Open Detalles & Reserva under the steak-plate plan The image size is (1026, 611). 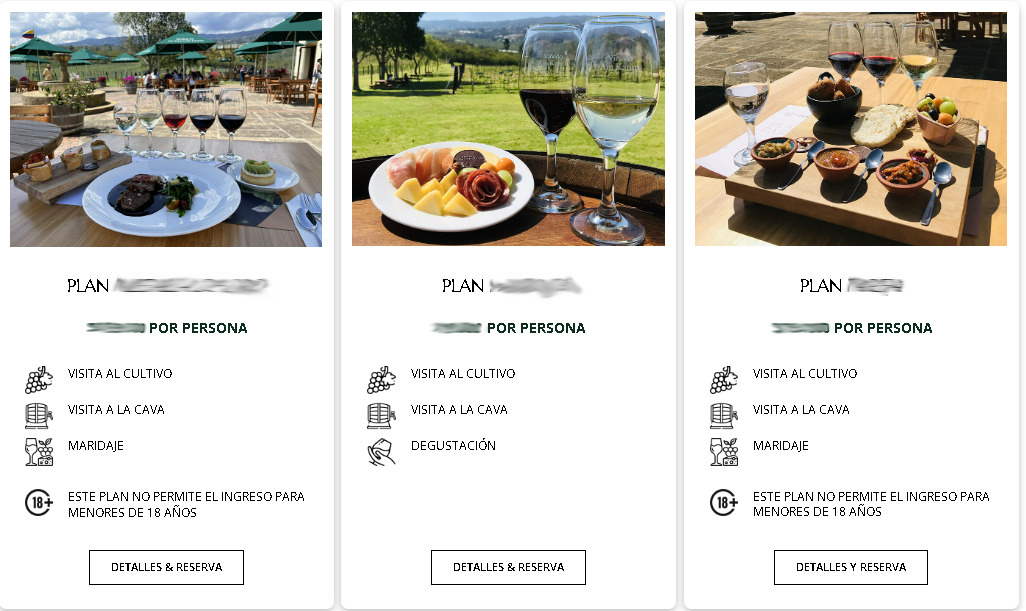pyautogui.click(x=166, y=567)
